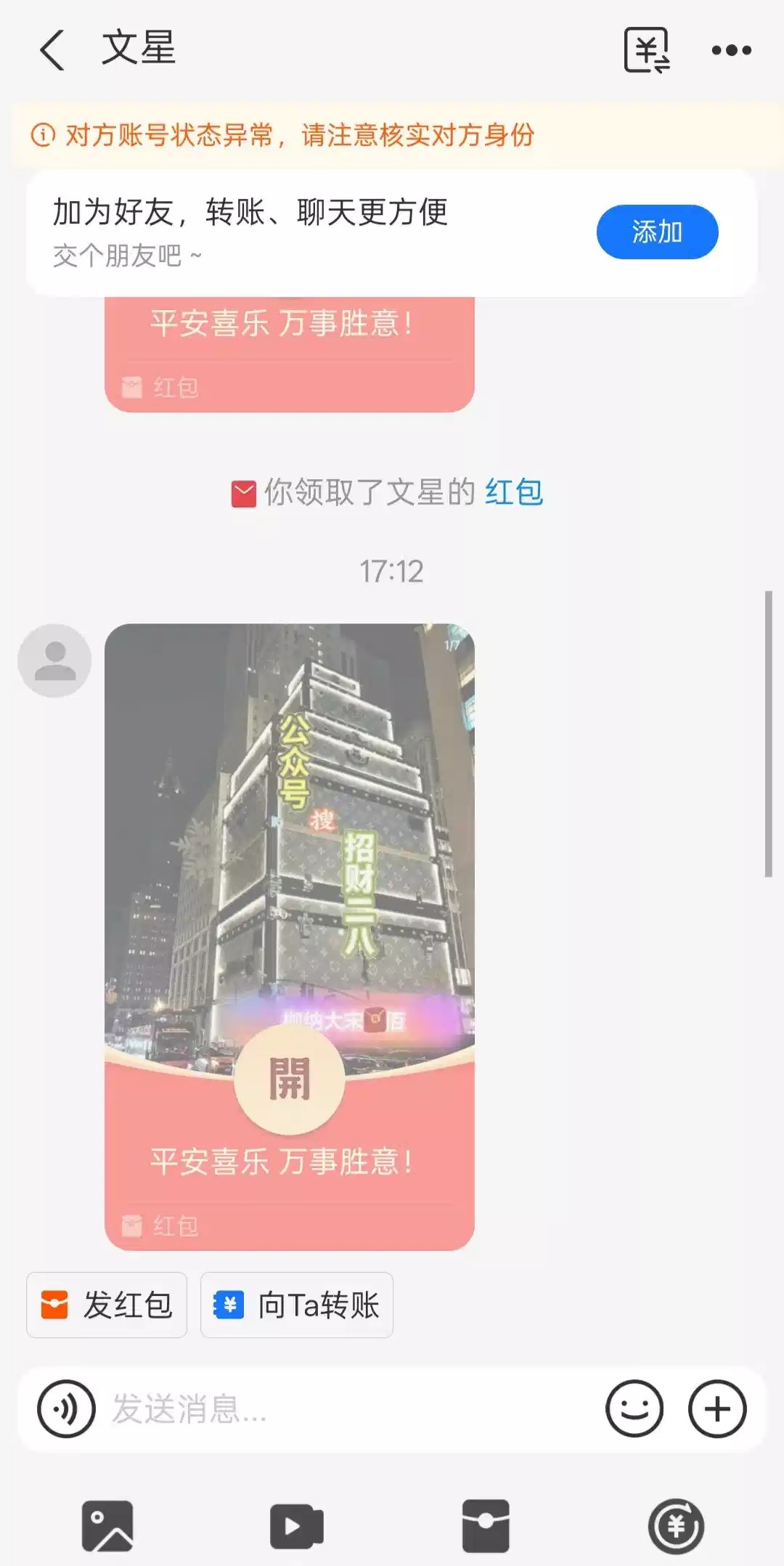Tap the red packet toolbar icon
This screenshot has height=1566, width=784.
(x=486, y=1525)
